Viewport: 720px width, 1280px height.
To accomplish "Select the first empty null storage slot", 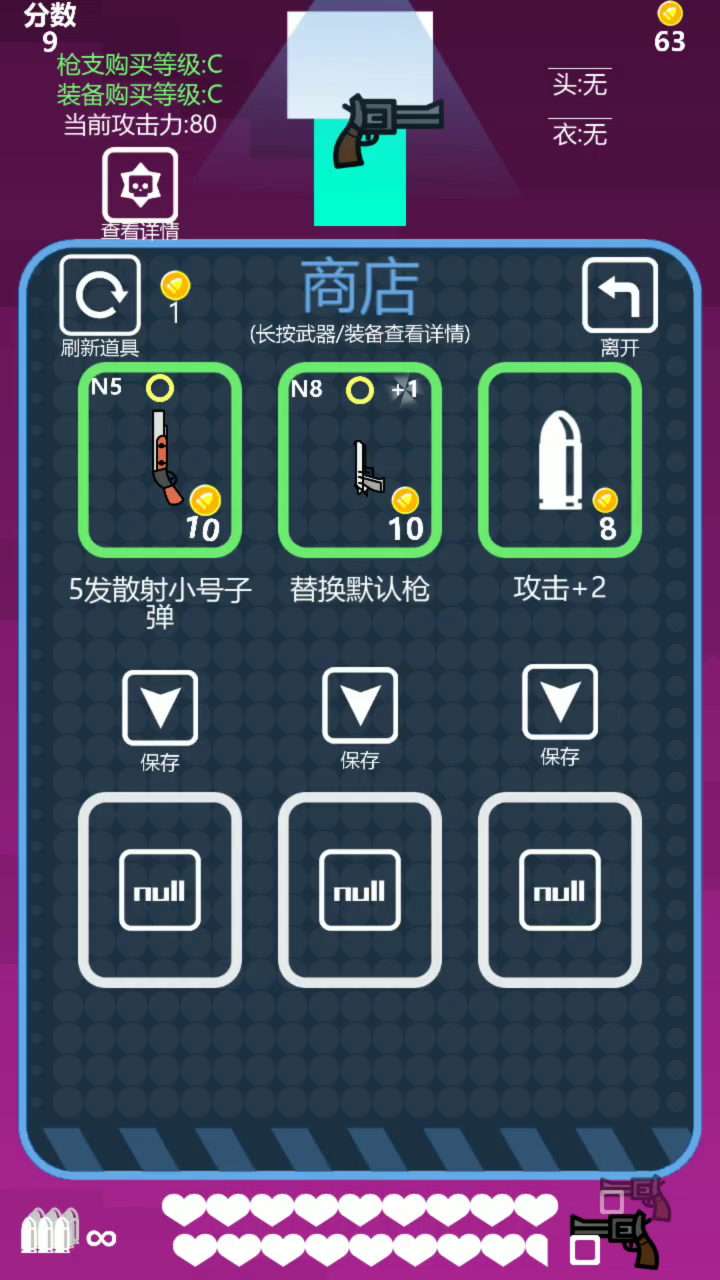I will tap(160, 890).
